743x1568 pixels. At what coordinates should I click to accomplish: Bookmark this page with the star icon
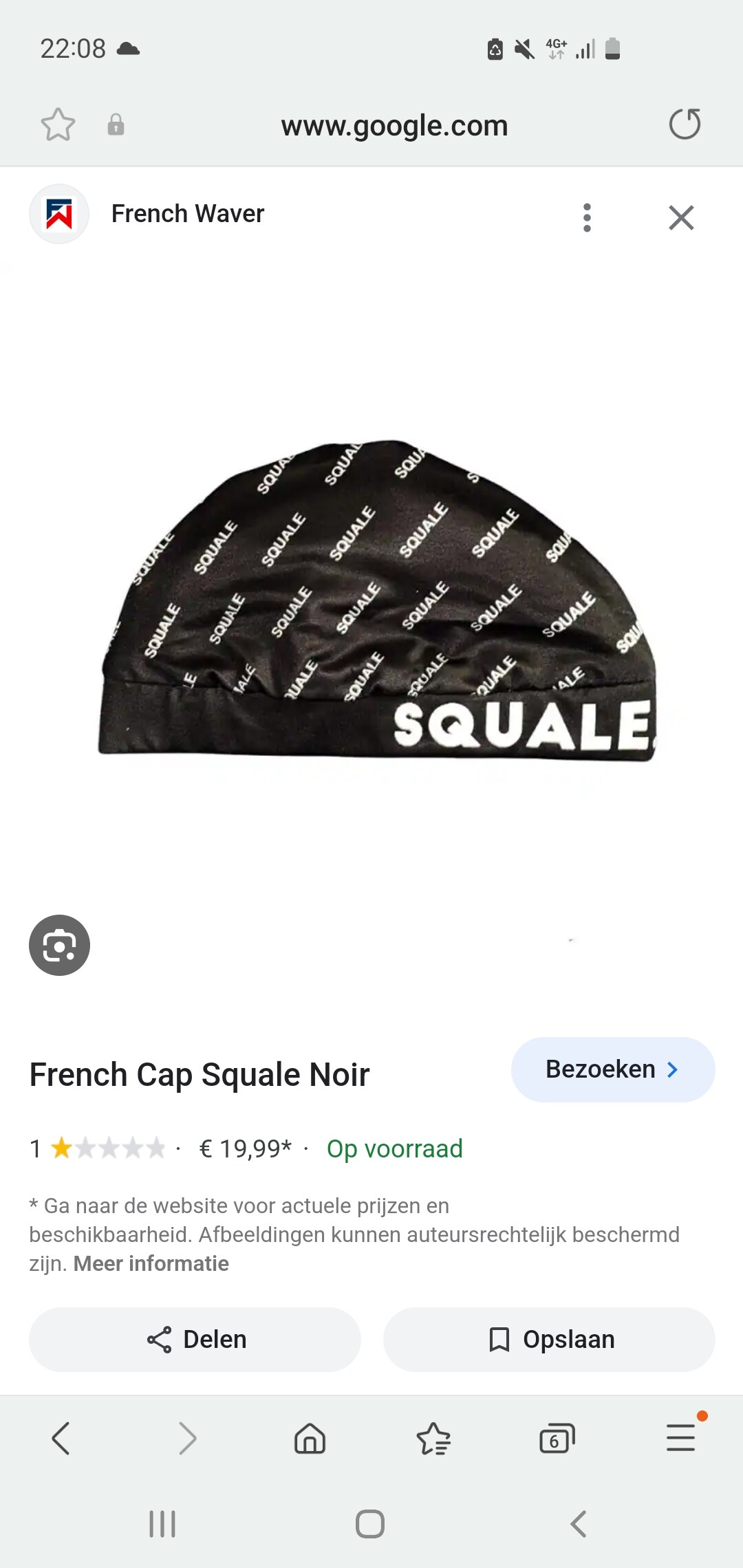58,124
